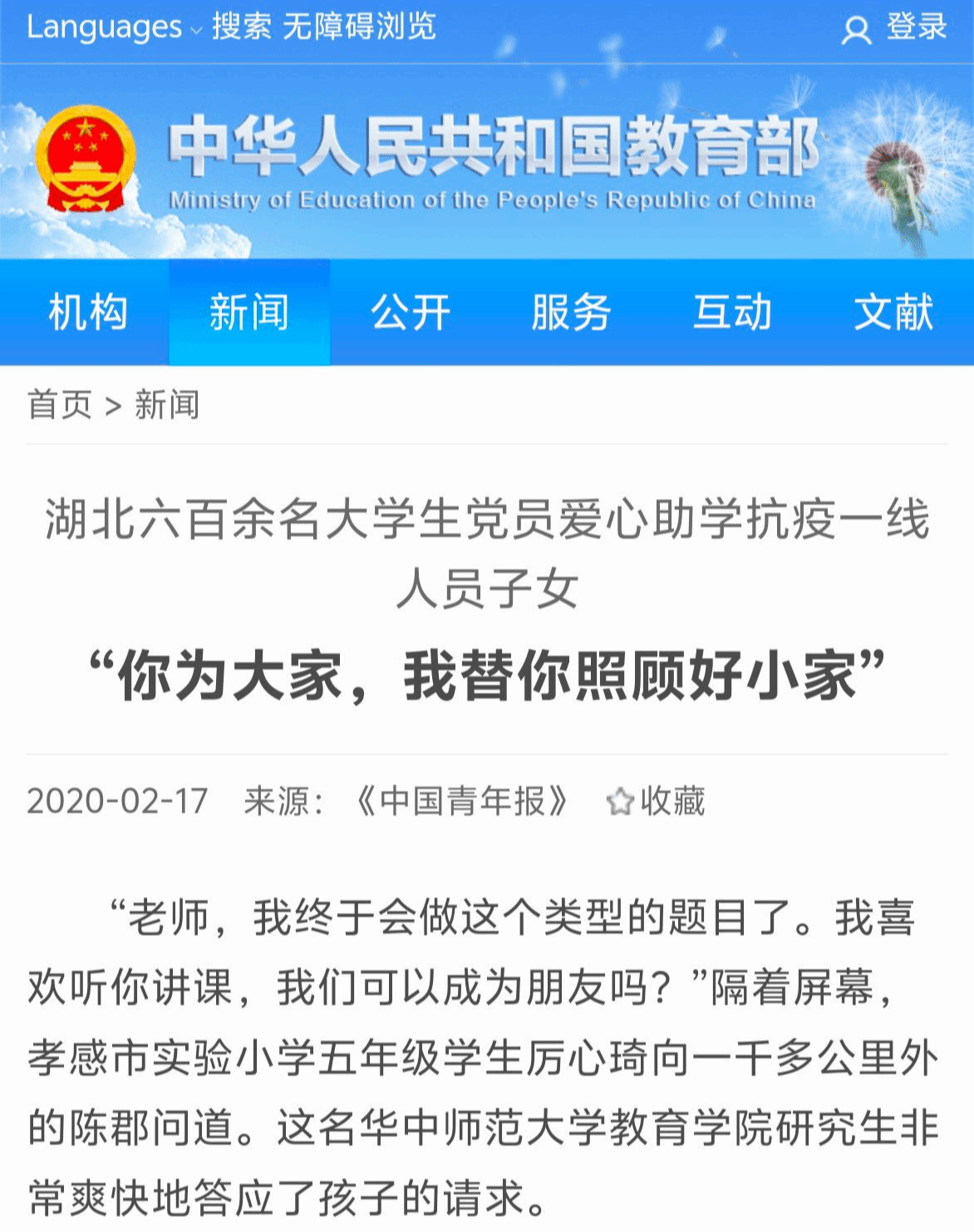Go to the 服务 tab
This screenshot has height=1232, width=974.
pos(571,313)
